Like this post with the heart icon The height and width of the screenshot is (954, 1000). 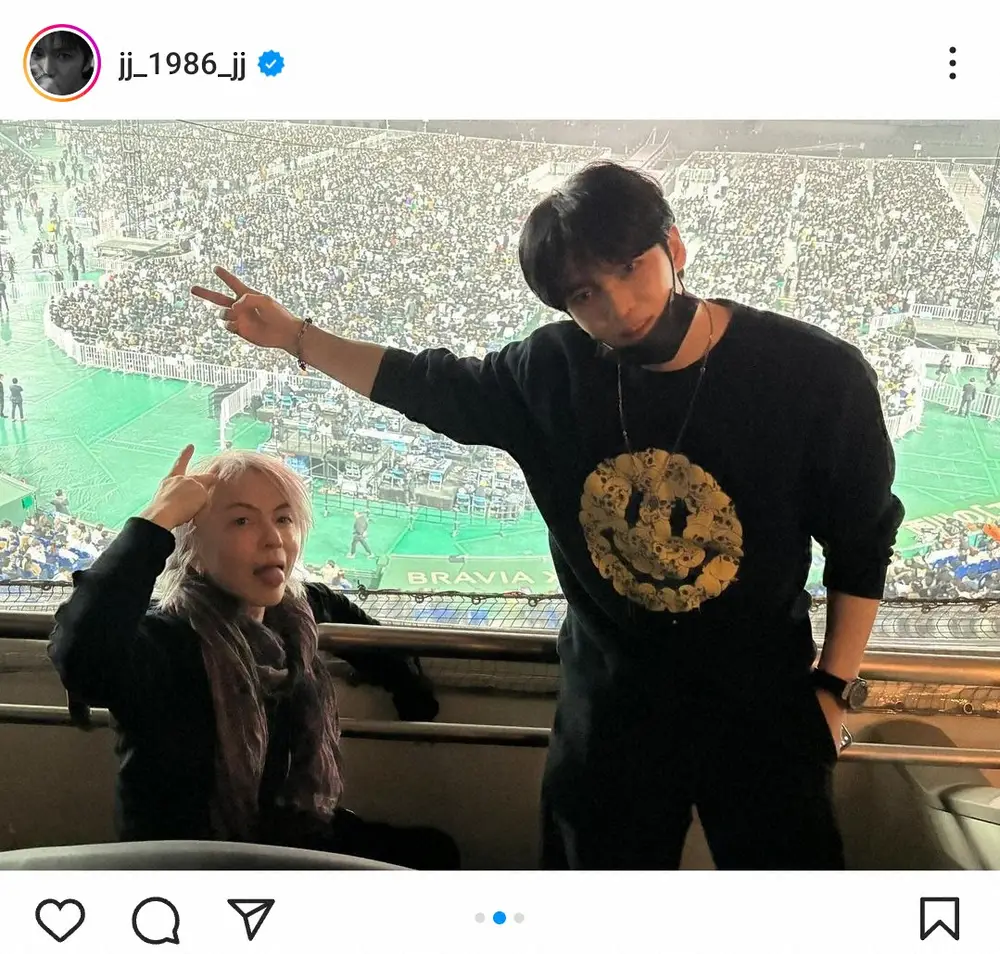point(60,919)
